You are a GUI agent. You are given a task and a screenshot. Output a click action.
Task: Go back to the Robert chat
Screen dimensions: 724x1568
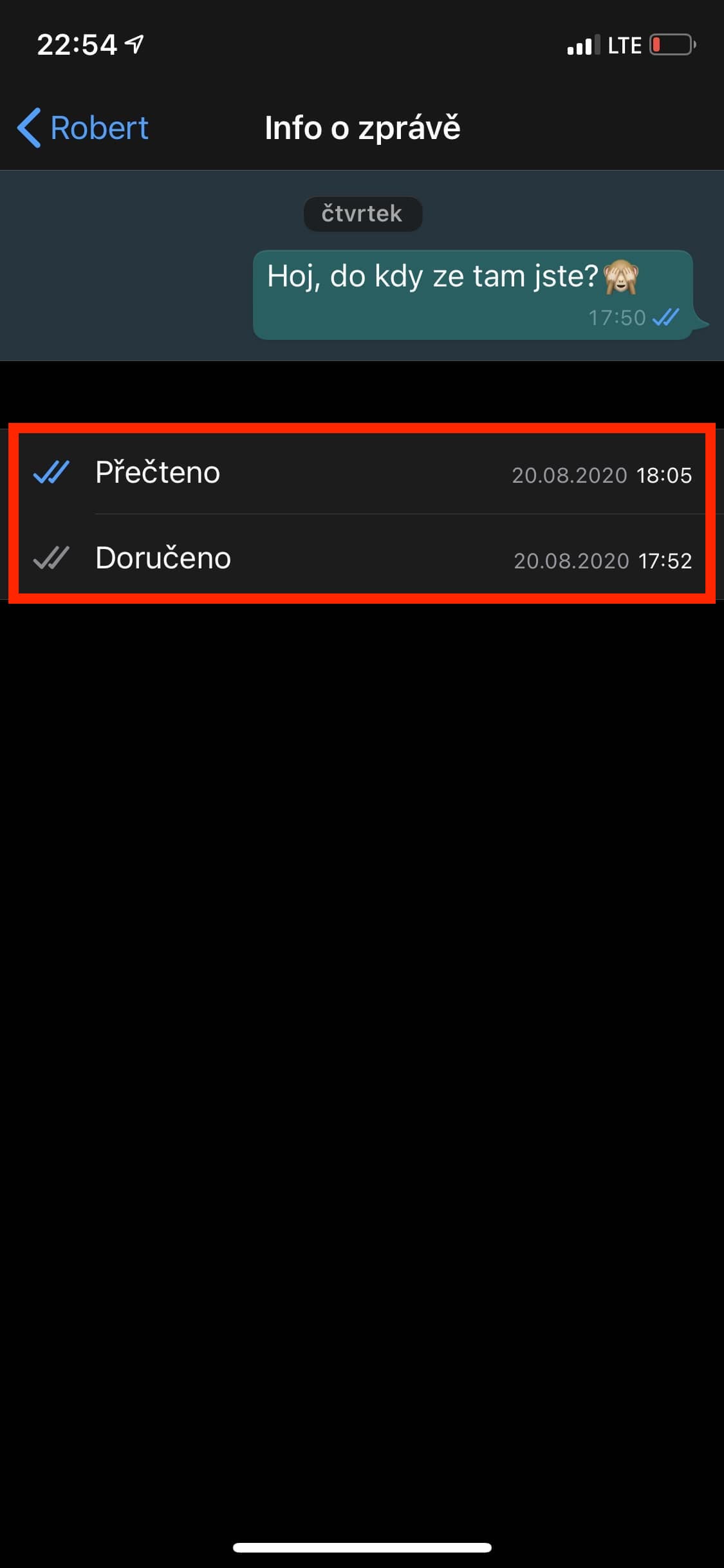point(82,127)
